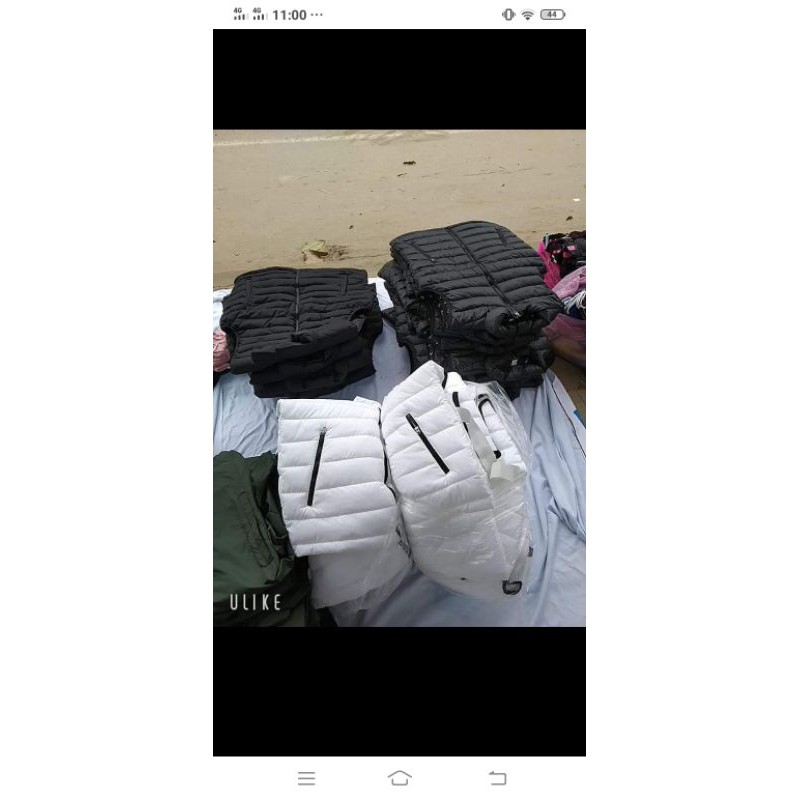The image size is (800, 800).
Task: Go back using the navigation bar
Action: (x=497, y=778)
